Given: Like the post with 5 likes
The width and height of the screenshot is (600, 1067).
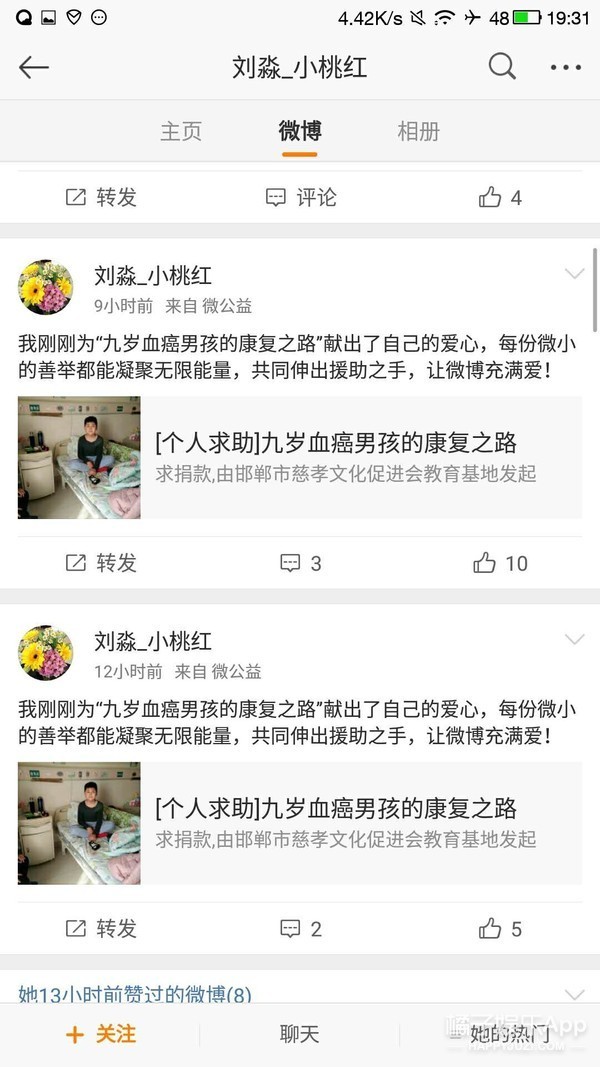Looking at the screenshot, I should click(500, 929).
